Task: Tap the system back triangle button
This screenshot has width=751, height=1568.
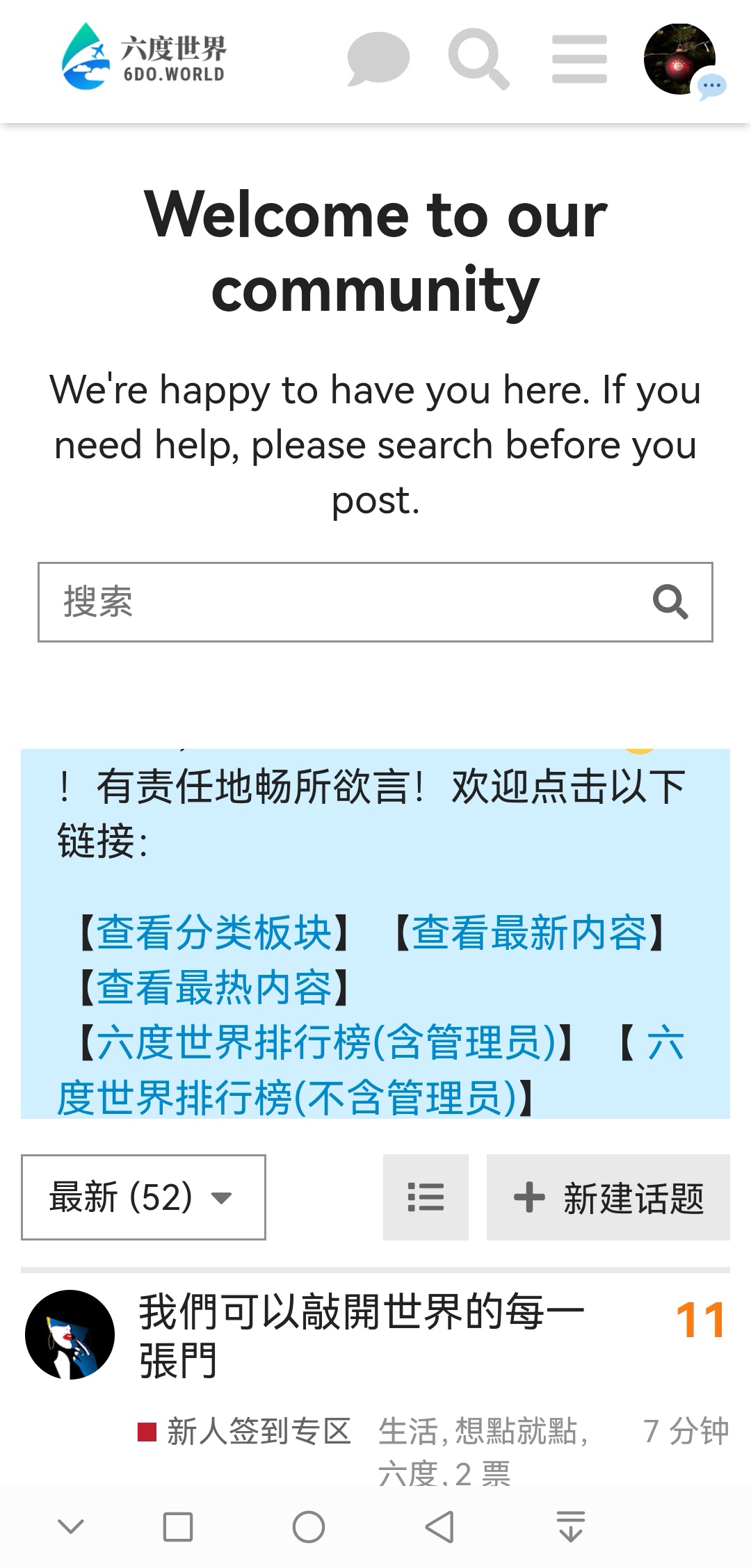Action: (439, 1527)
